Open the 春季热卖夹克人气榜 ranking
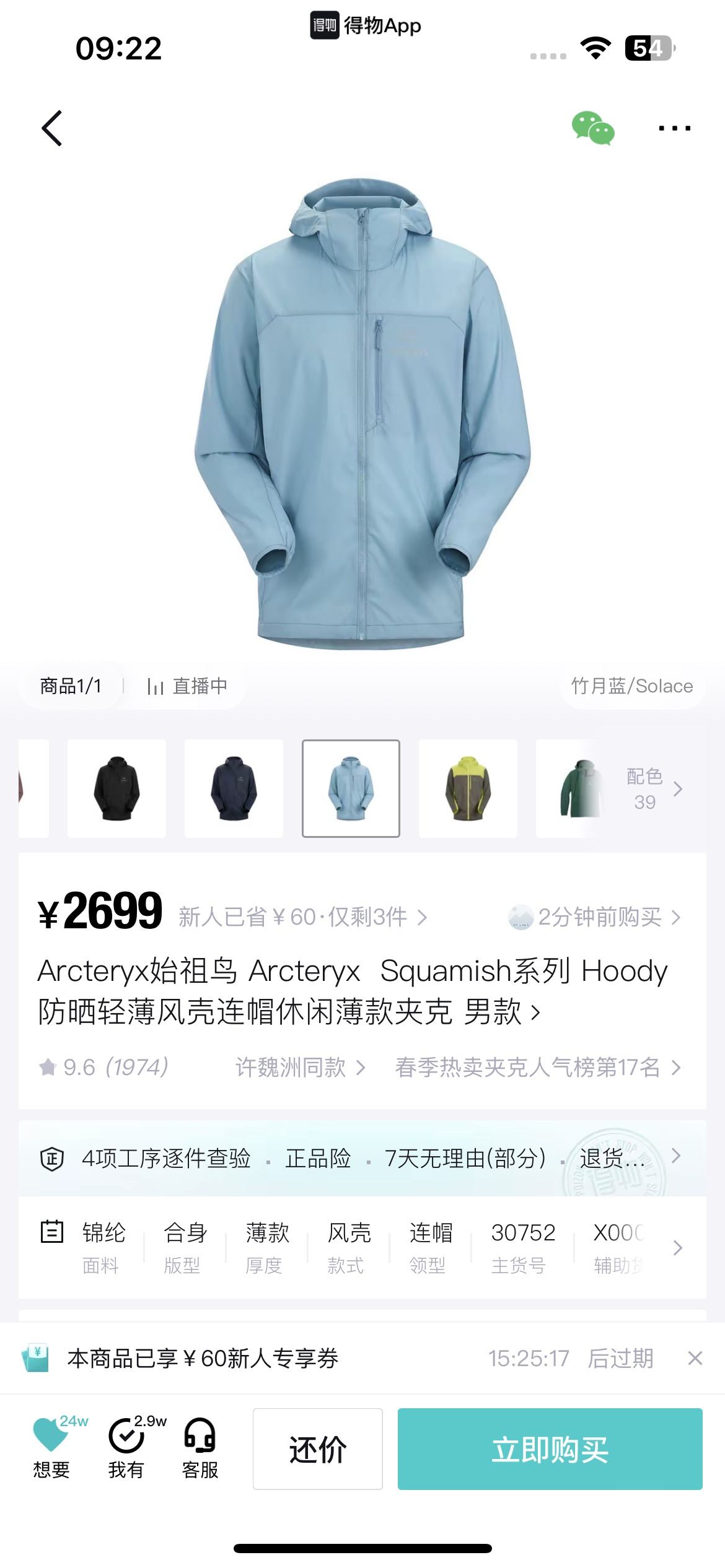725x1568 pixels. (x=537, y=1067)
